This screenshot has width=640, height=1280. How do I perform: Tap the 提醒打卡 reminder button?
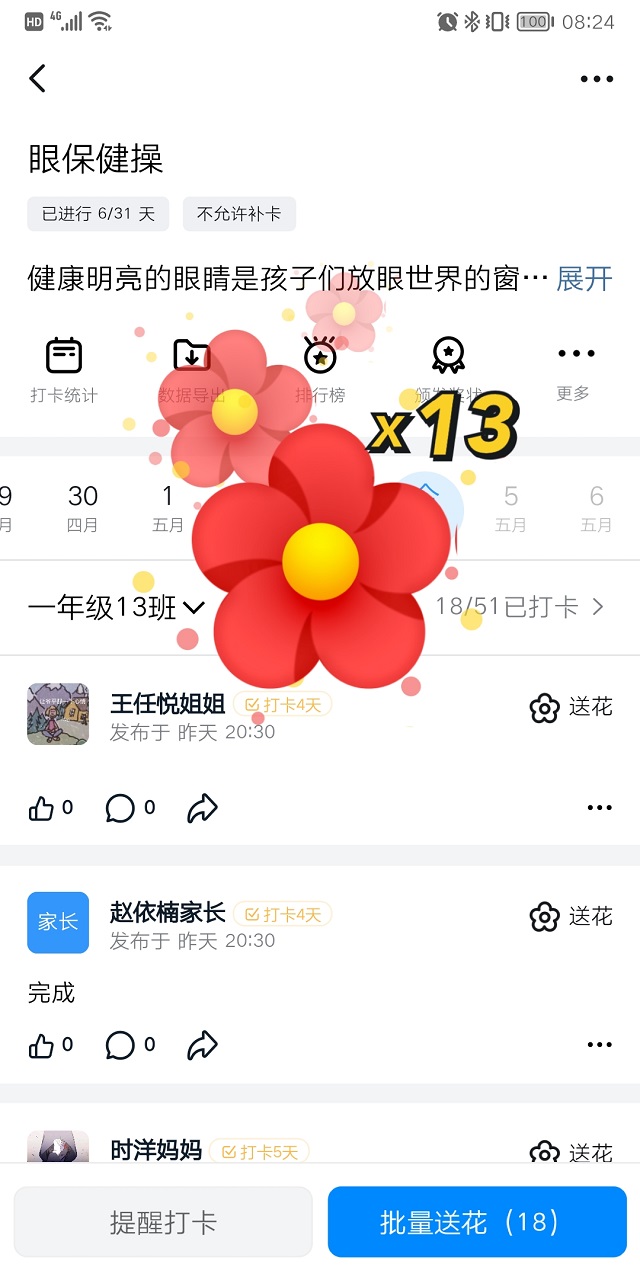tap(163, 1222)
